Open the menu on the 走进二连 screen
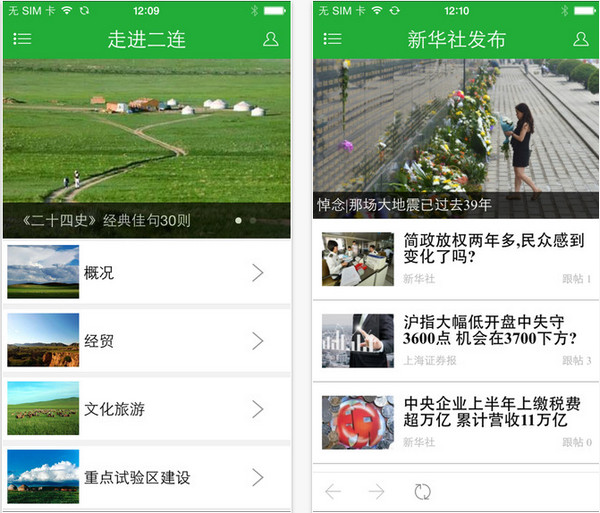The width and height of the screenshot is (600, 513). (22, 40)
